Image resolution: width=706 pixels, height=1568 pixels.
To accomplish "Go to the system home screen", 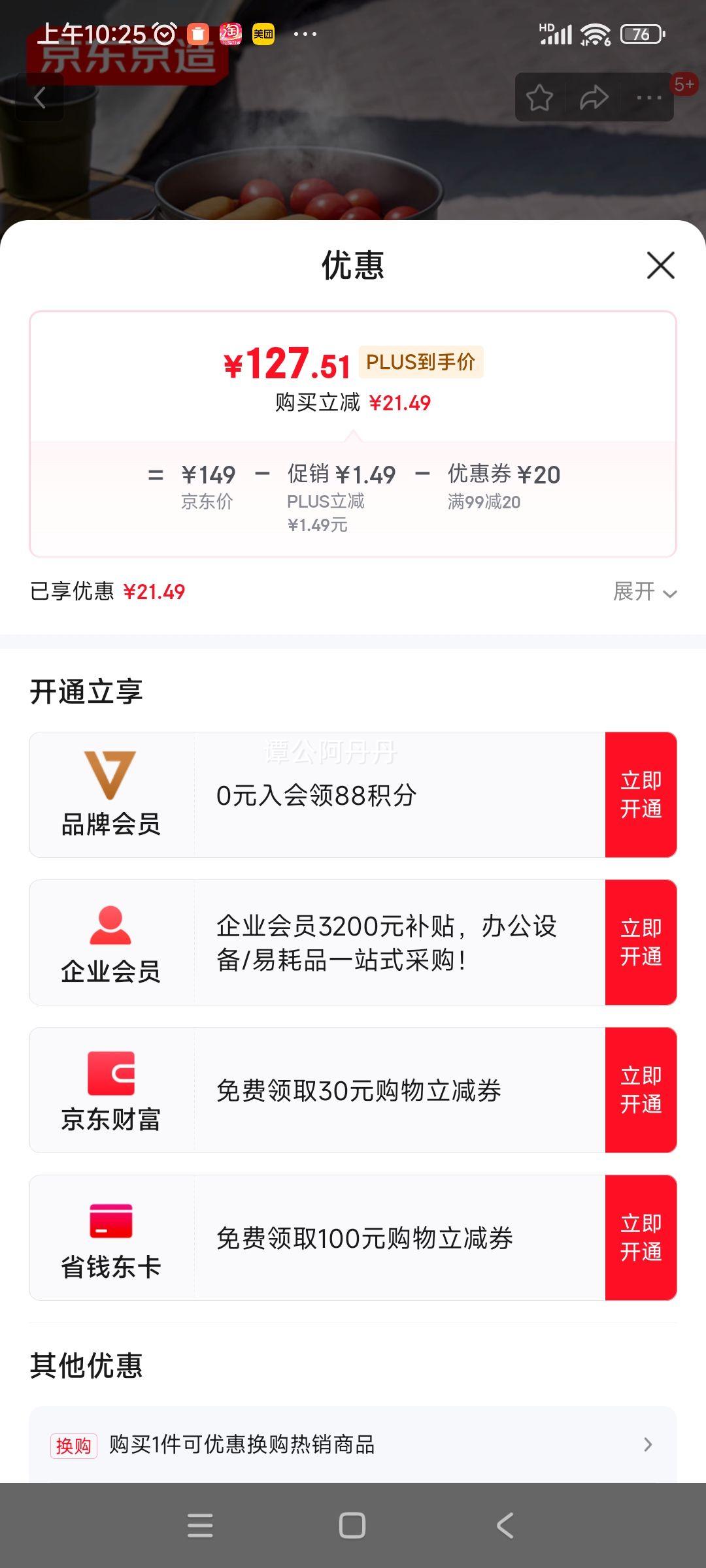I will click(x=352, y=1526).
